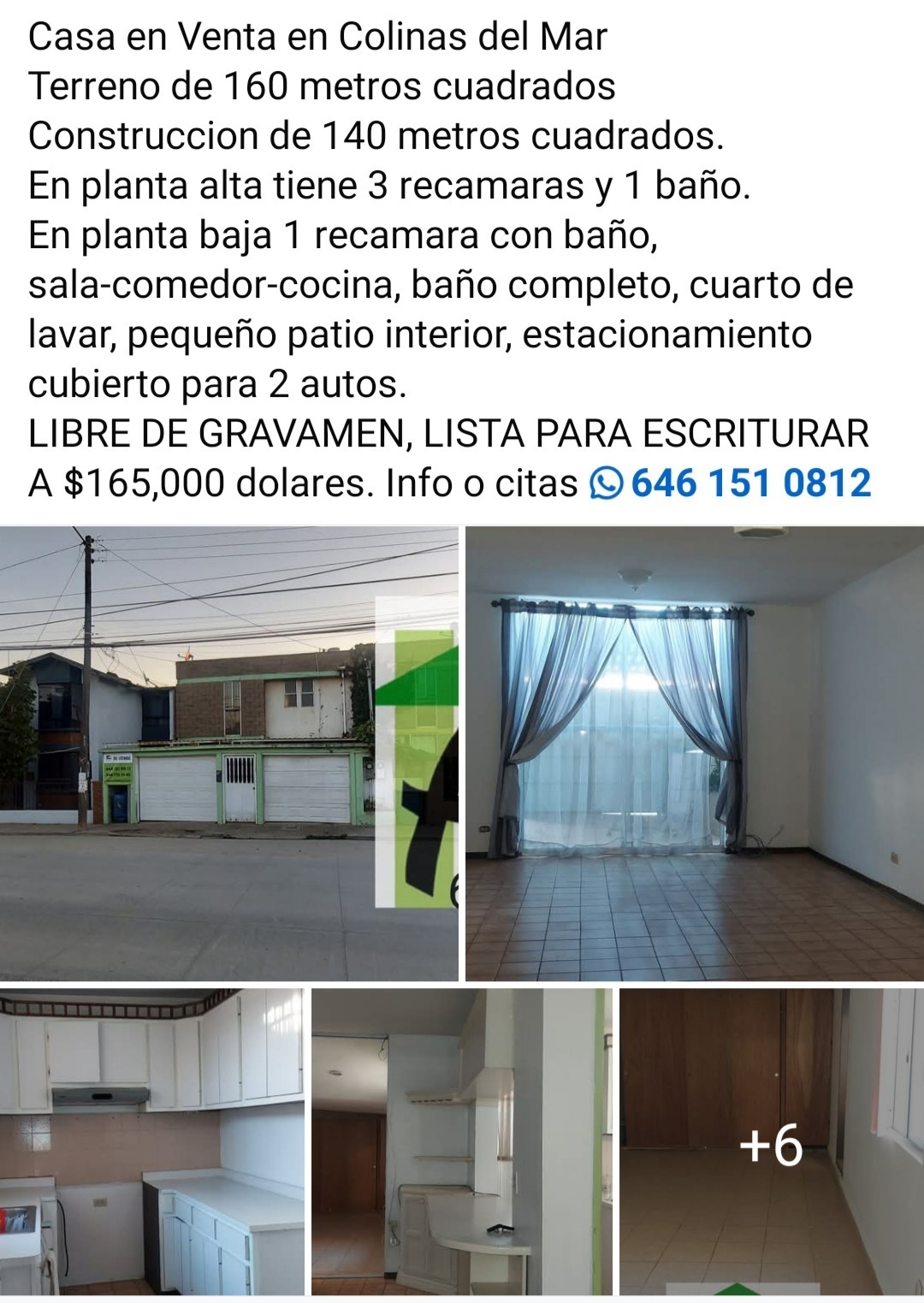Tap the WhatsApp number 646 151 0812
Image resolution: width=924 pixels, height=1303 pixels.
pyautogui.click(x=749, y=483)
